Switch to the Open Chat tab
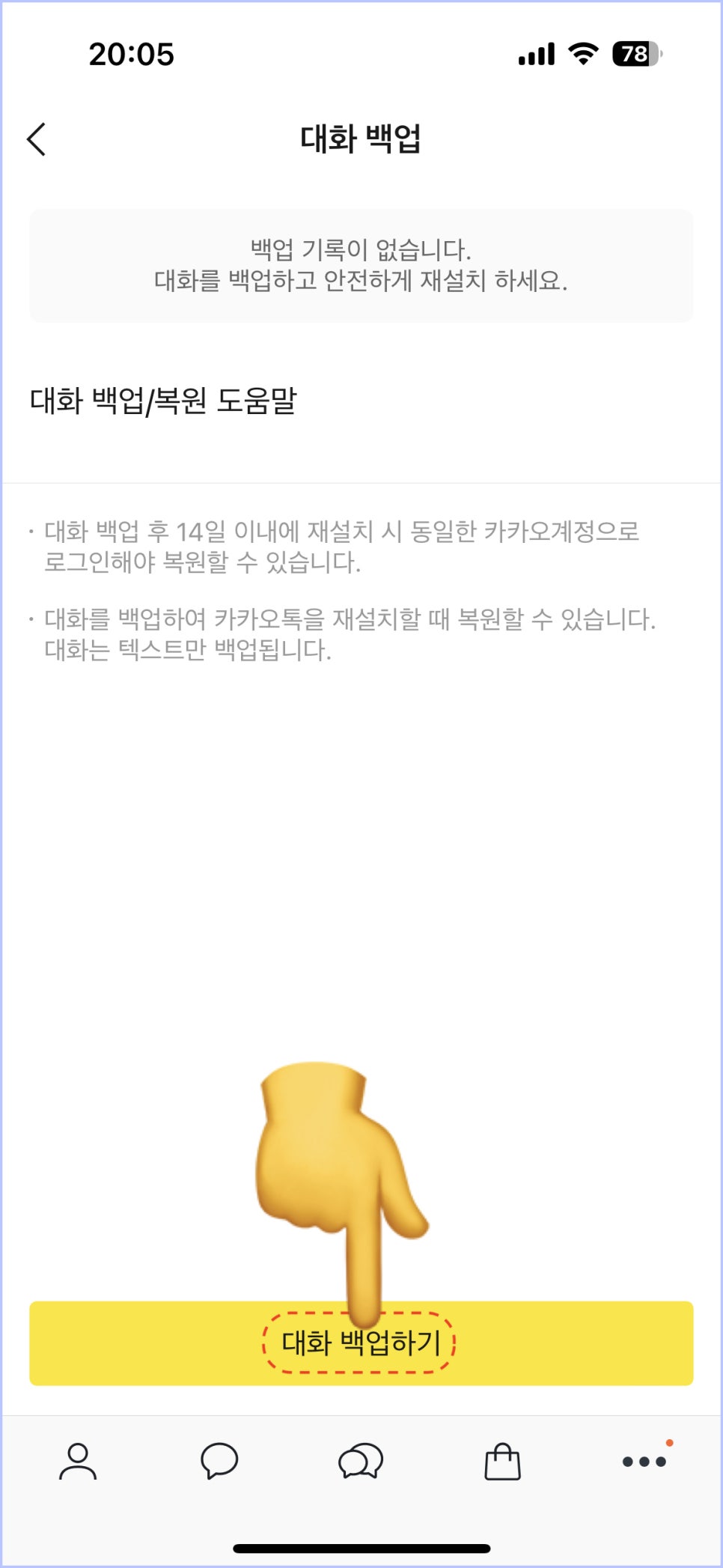The height and width of the screenshot is (1568, 723). tap(361, 1461)
